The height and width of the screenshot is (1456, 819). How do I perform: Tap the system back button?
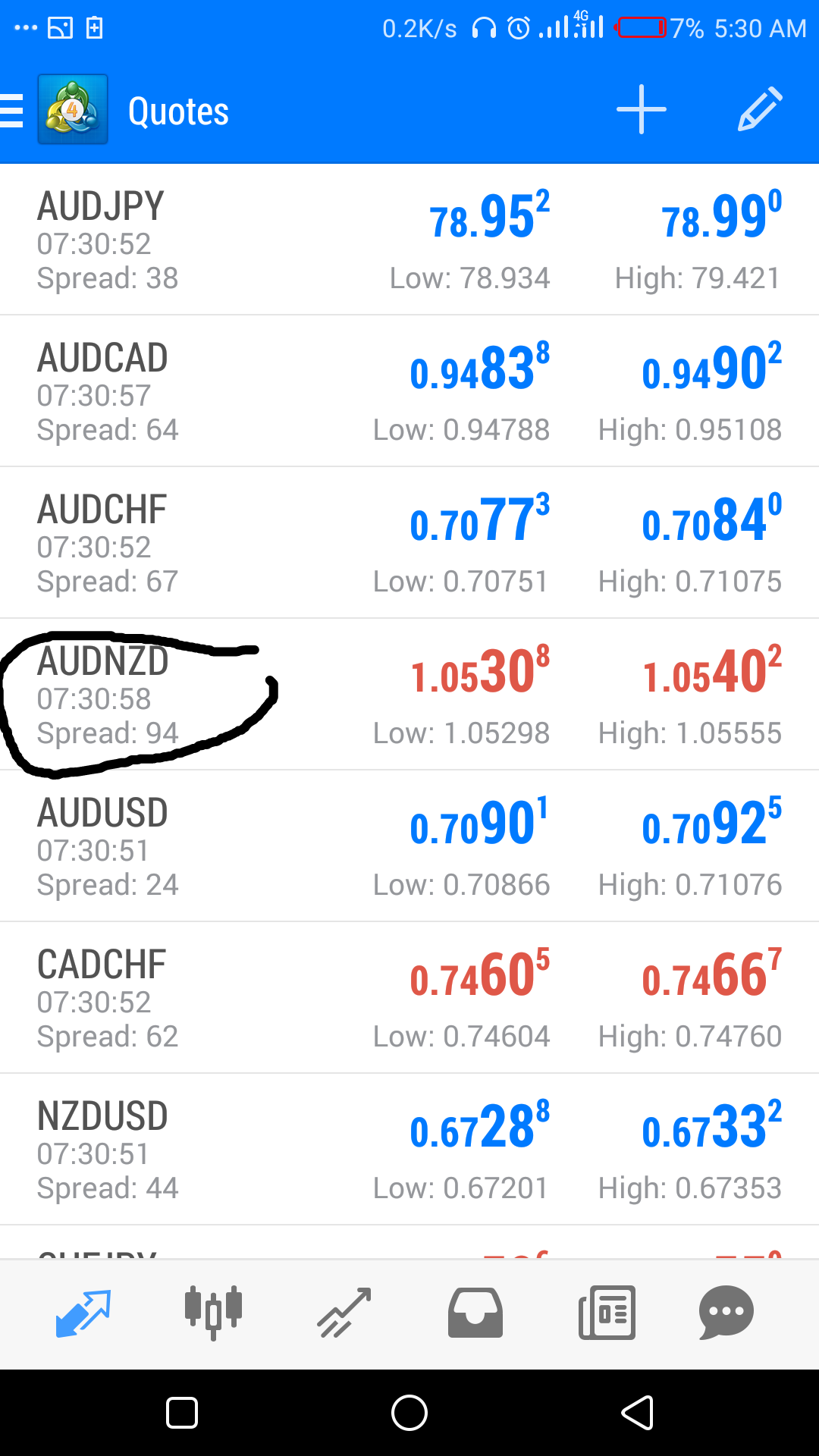tap(638, 1413)
